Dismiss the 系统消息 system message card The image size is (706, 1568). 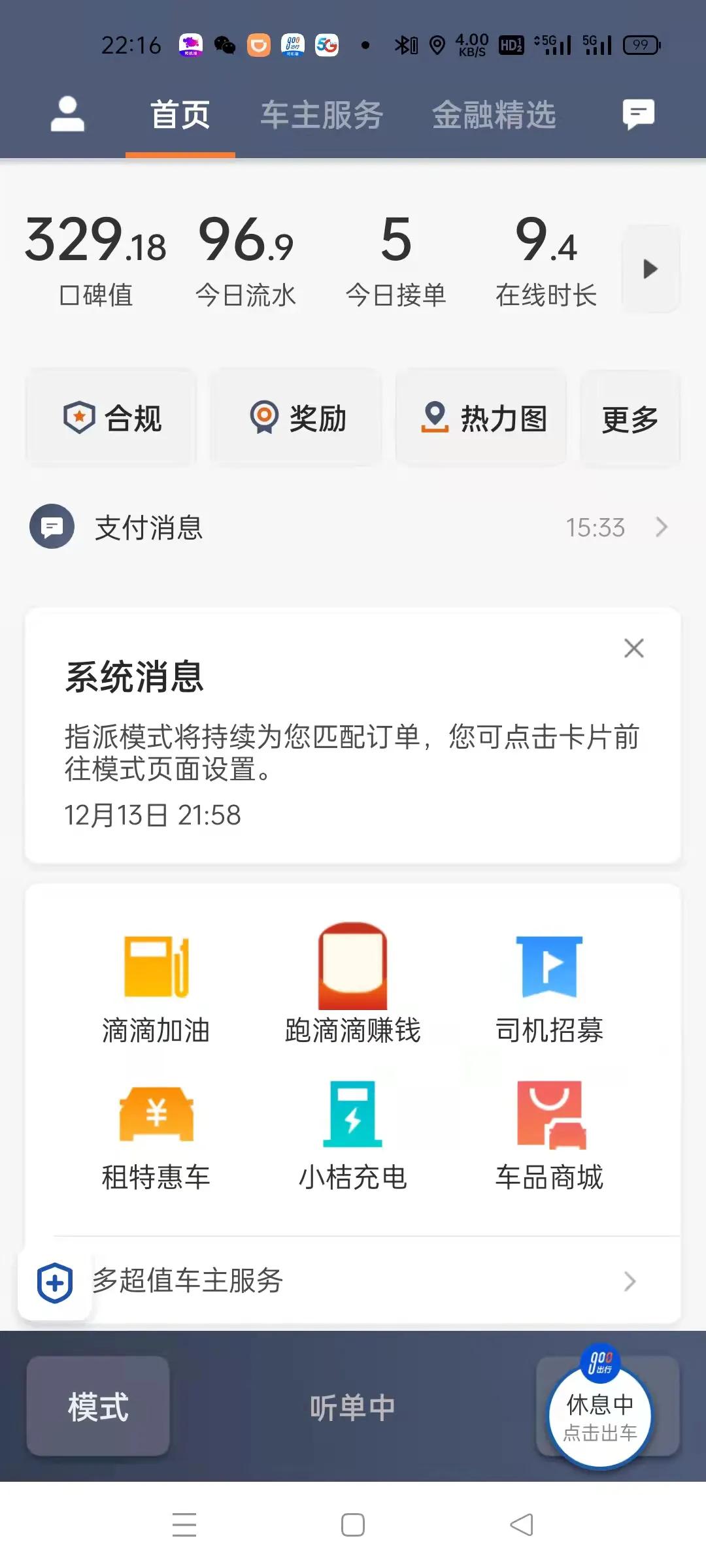pos(632,648)
